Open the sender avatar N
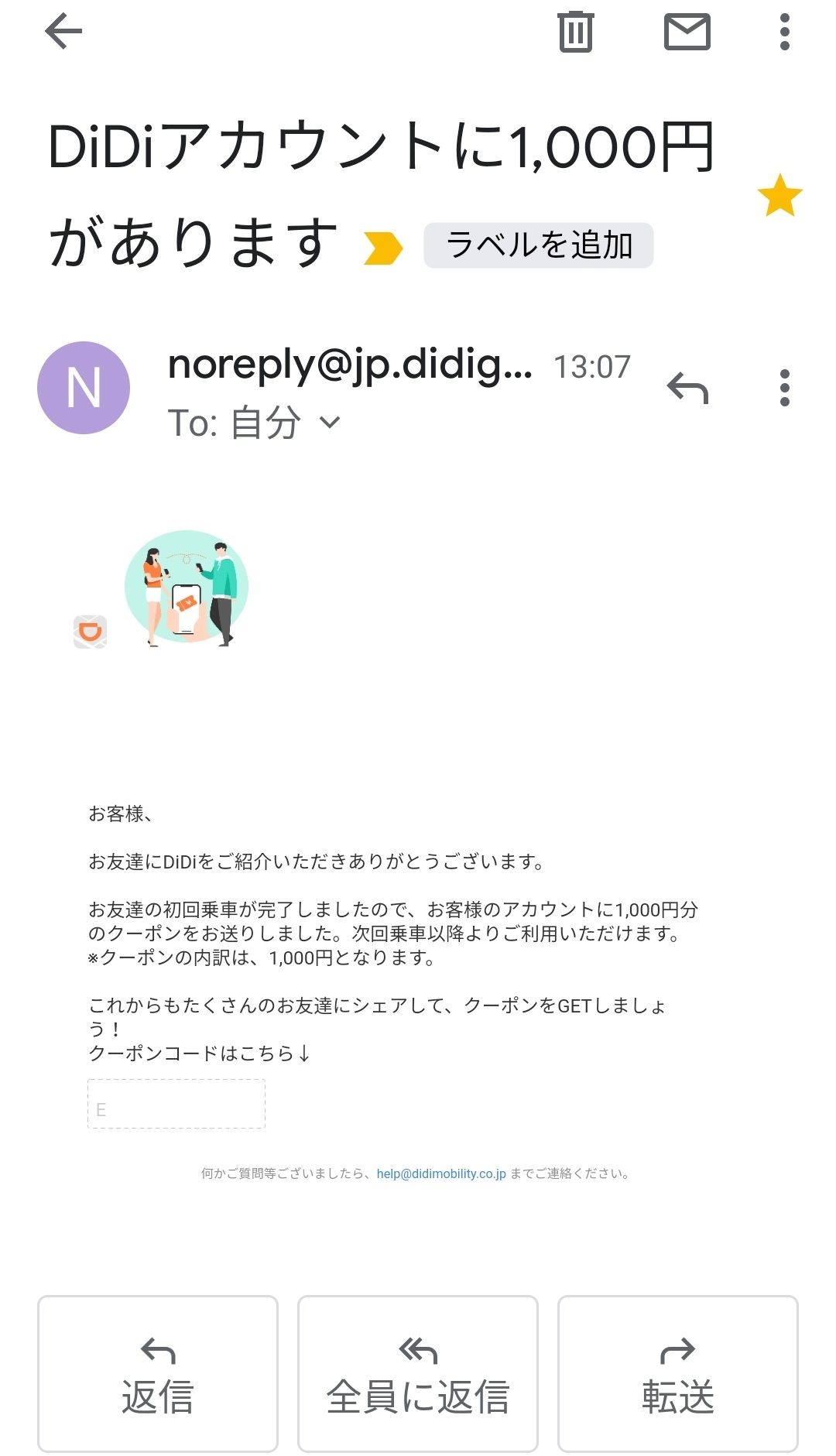The image size is (836, 1456). [84, 387]
